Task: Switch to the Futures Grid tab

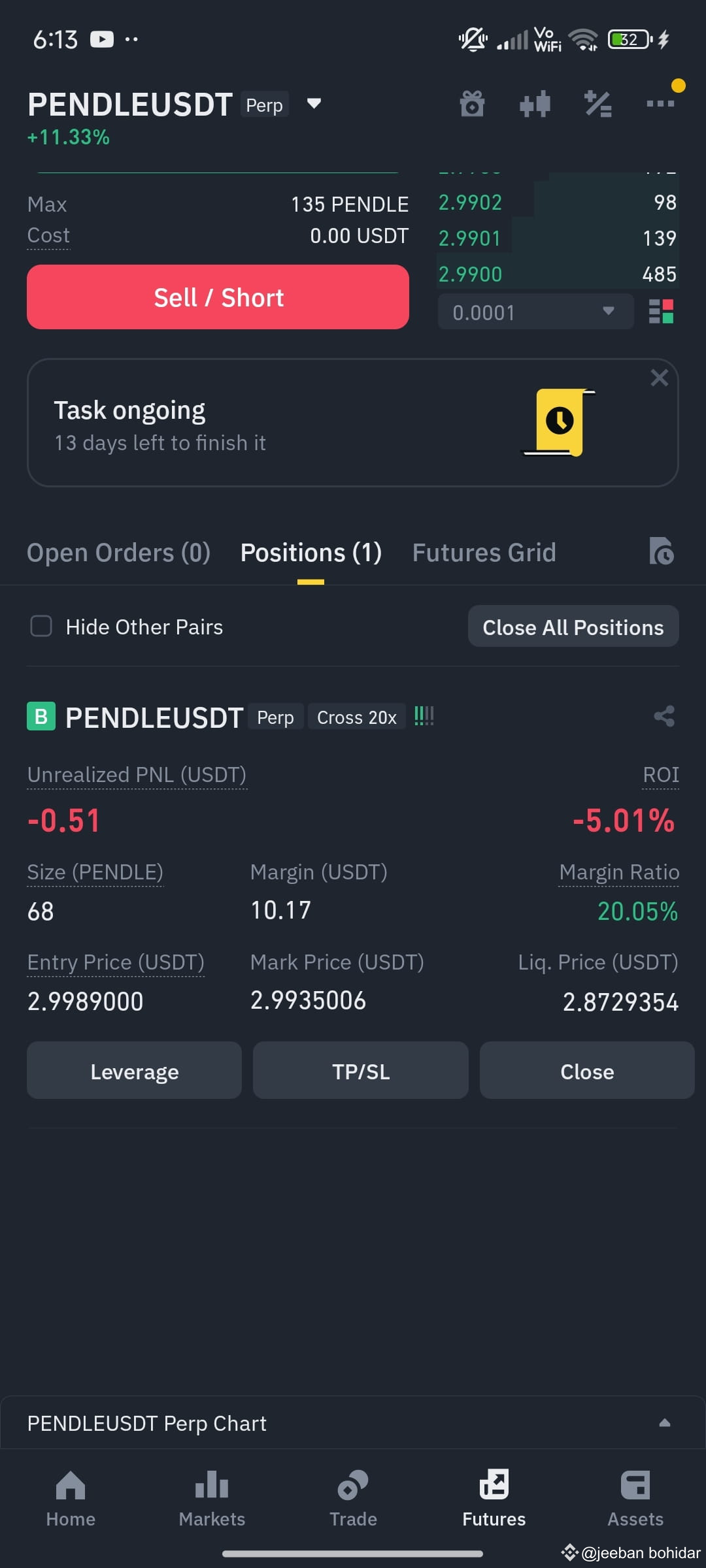Action: pyautogui.click(x=484, y=552)
